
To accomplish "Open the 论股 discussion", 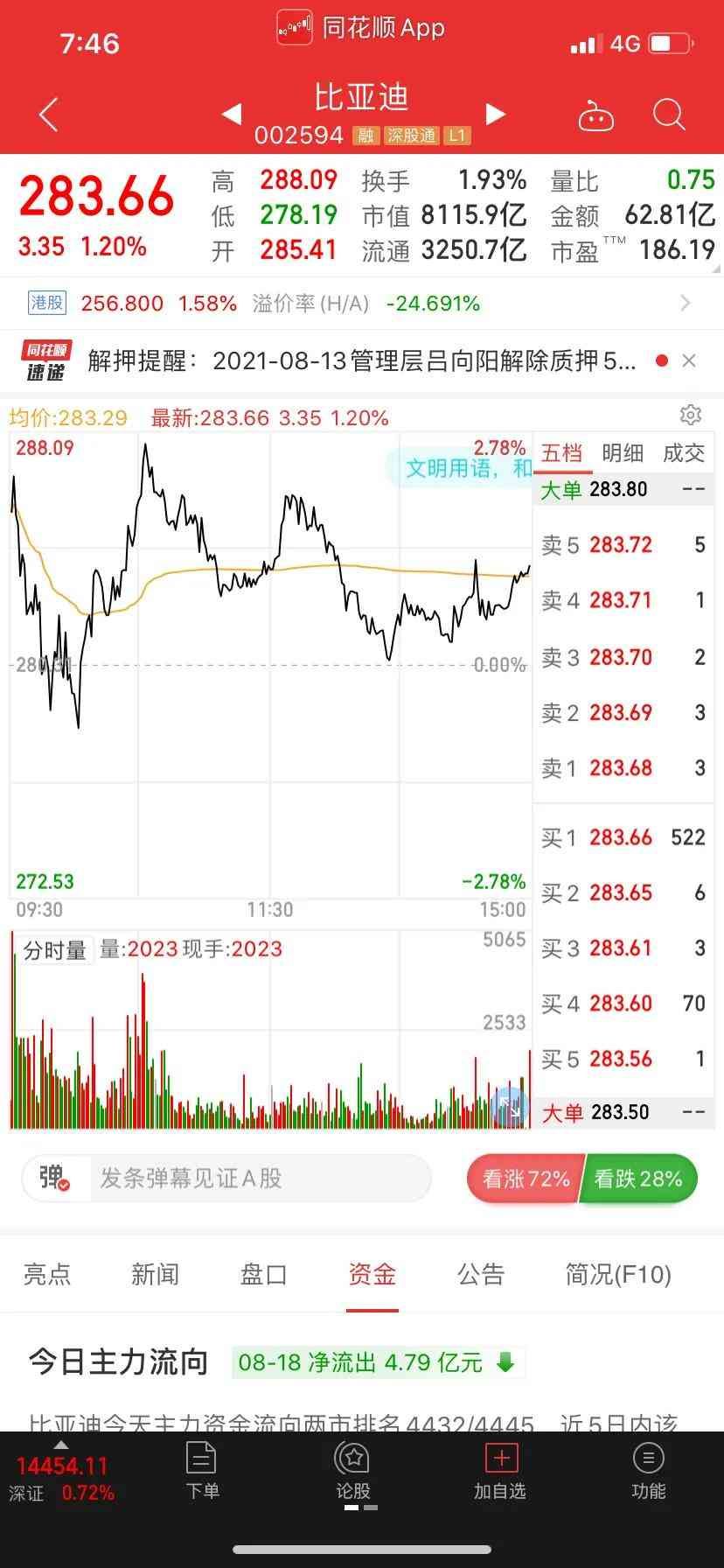I will (x=353, y=1471).
